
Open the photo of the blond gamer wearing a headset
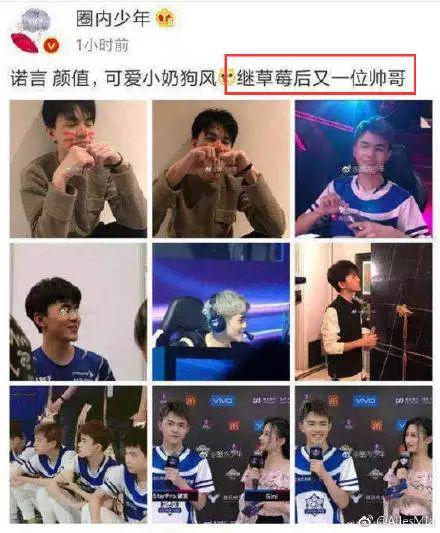click(221, 312)
